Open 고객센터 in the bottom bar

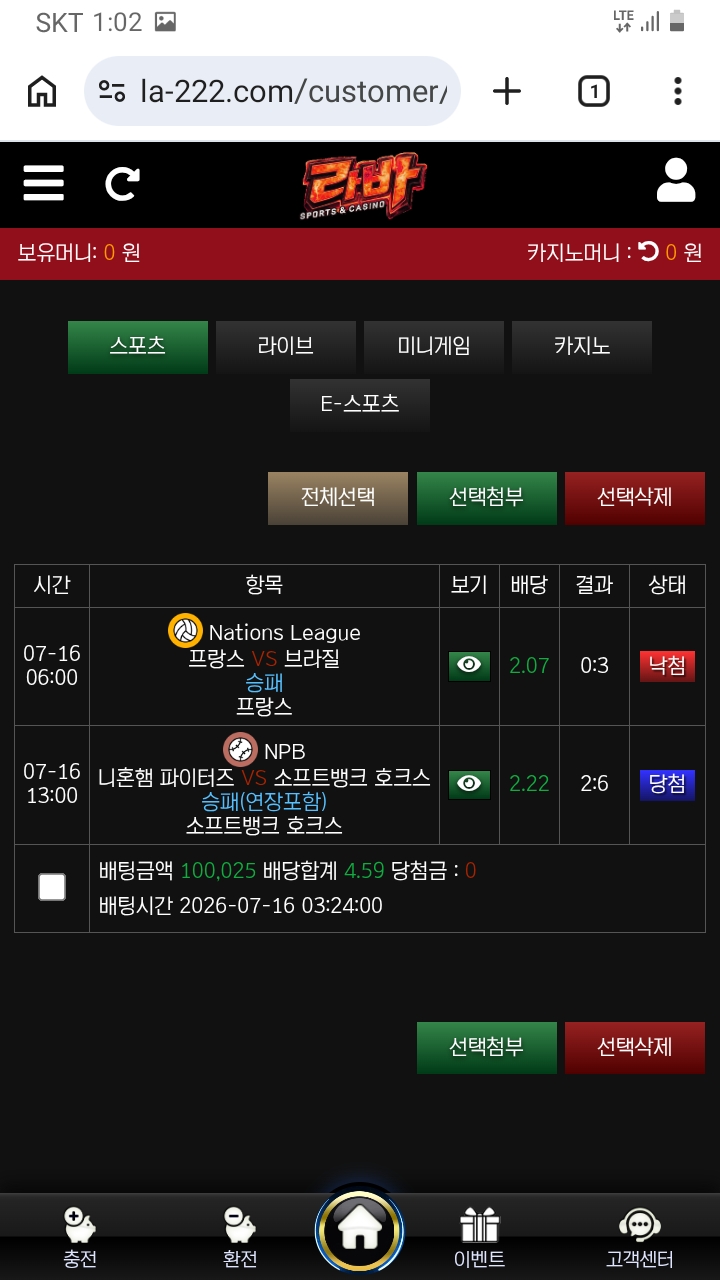640,1237
